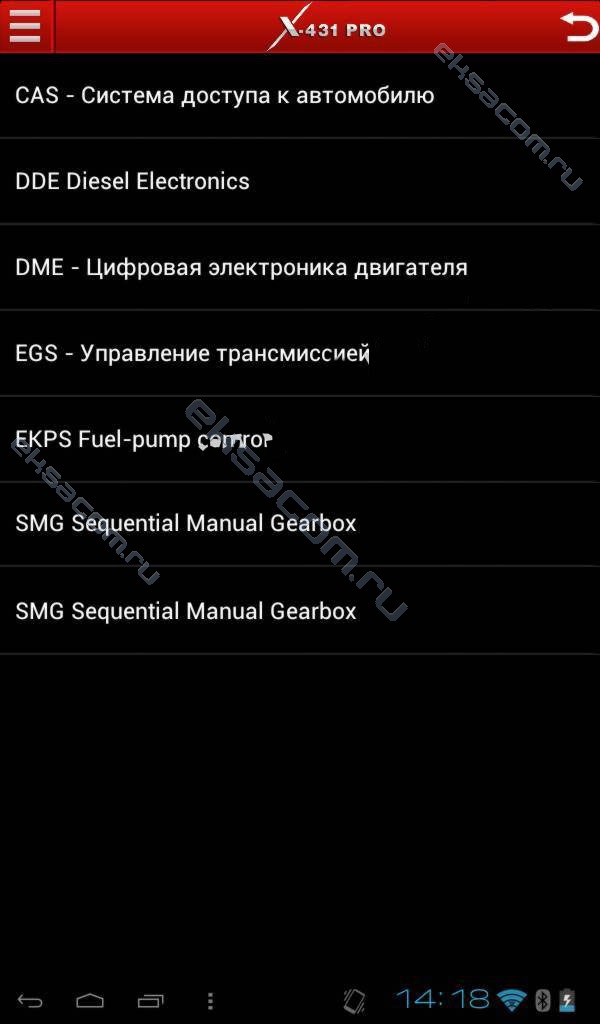This screenshot has height=1024, width=600.
Task: Open the hamburger menu in the header
Action: 25,26
